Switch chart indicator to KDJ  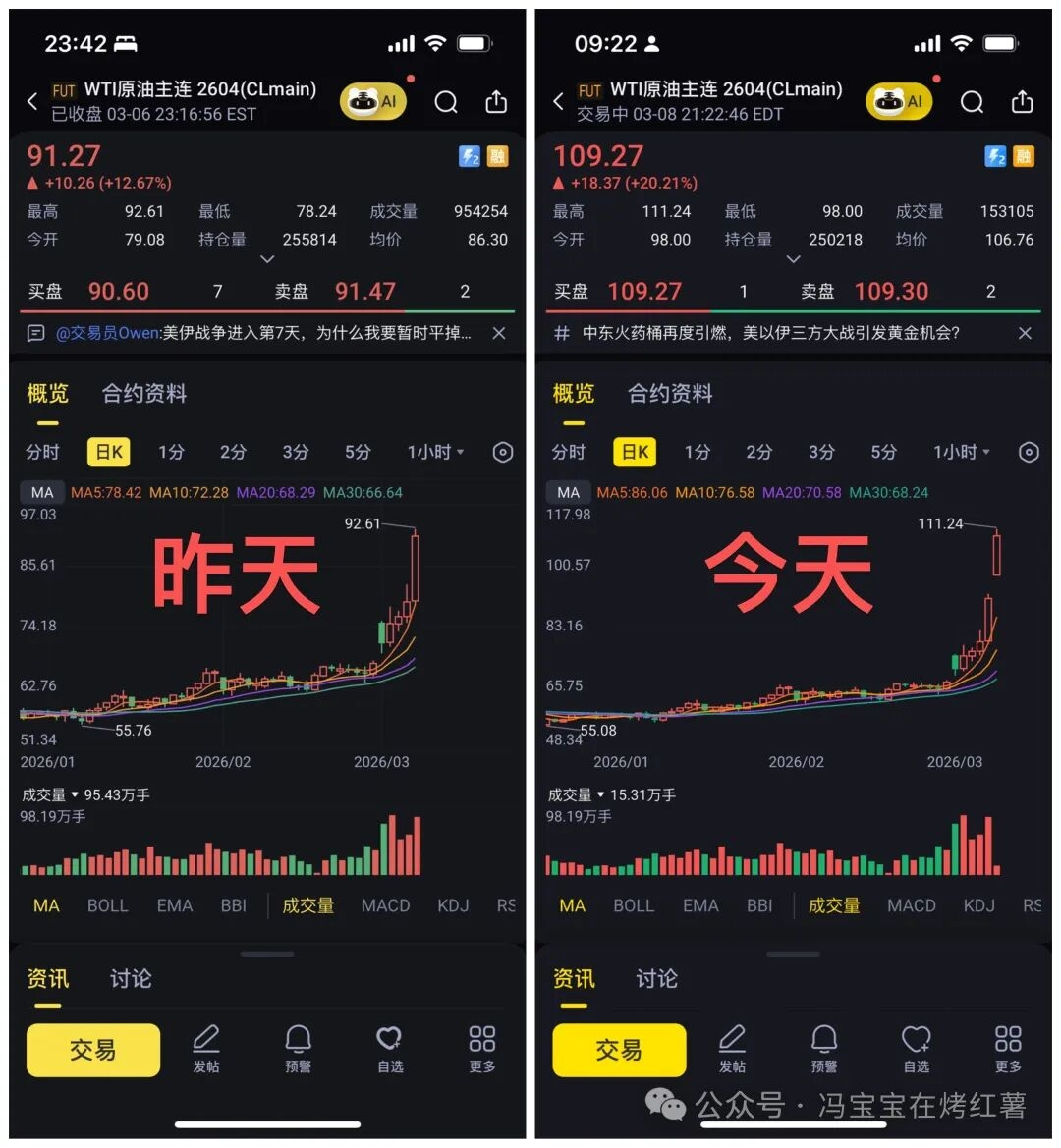click(x=452, y=905)
